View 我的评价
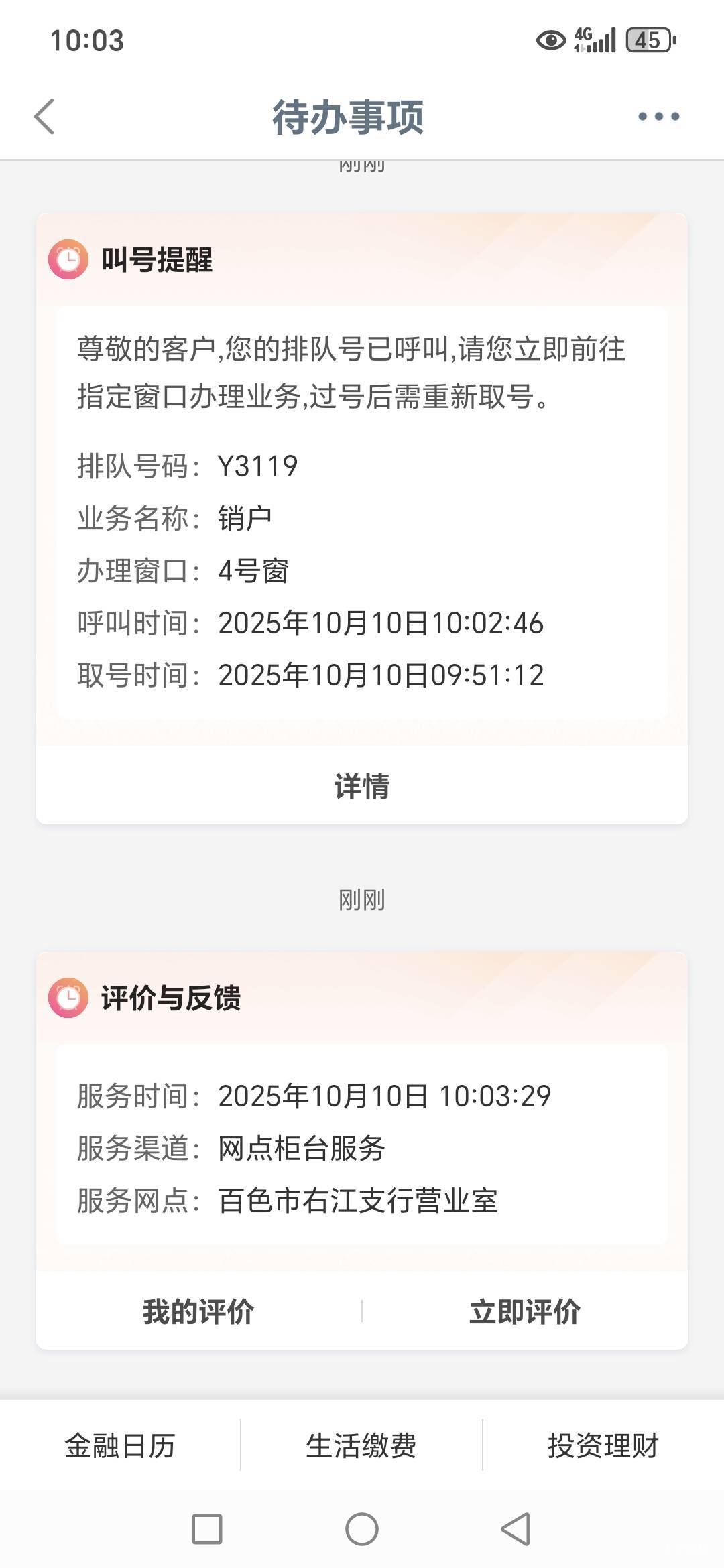 coord(198,1311)
